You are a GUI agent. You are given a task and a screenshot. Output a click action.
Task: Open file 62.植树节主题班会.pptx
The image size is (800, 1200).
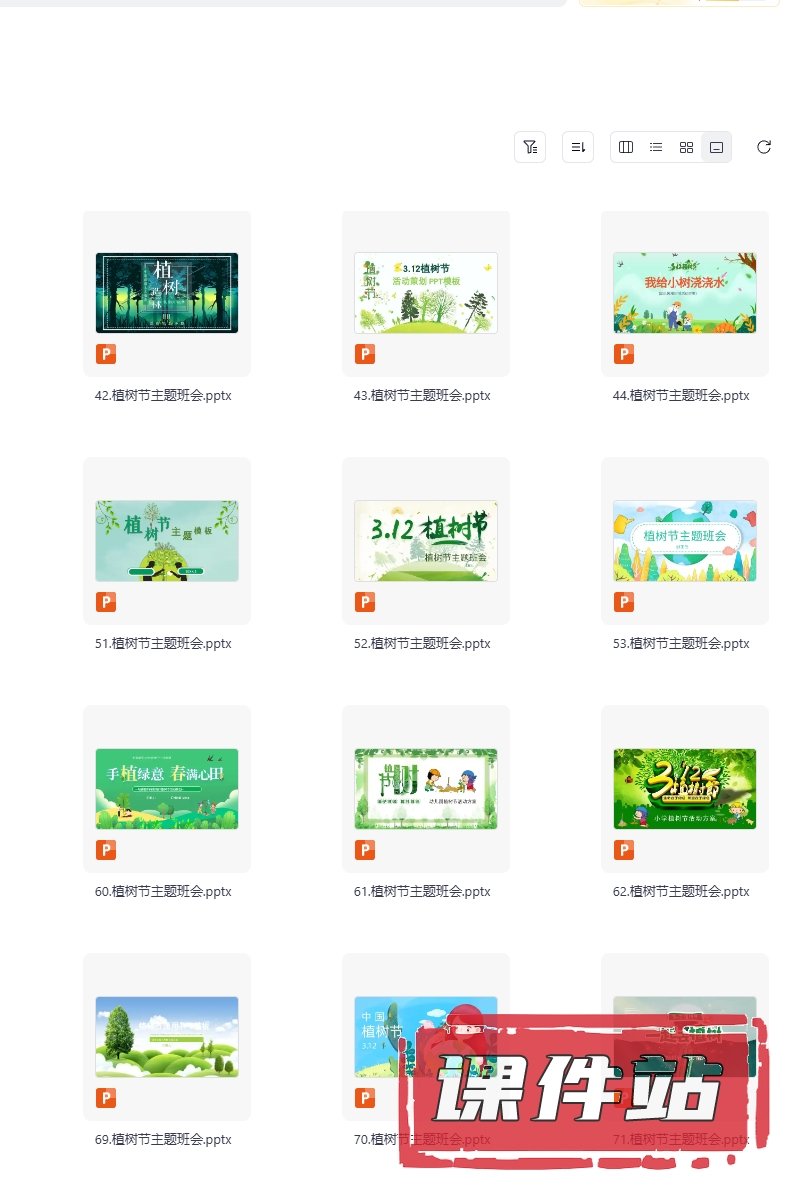pos(685,789)
